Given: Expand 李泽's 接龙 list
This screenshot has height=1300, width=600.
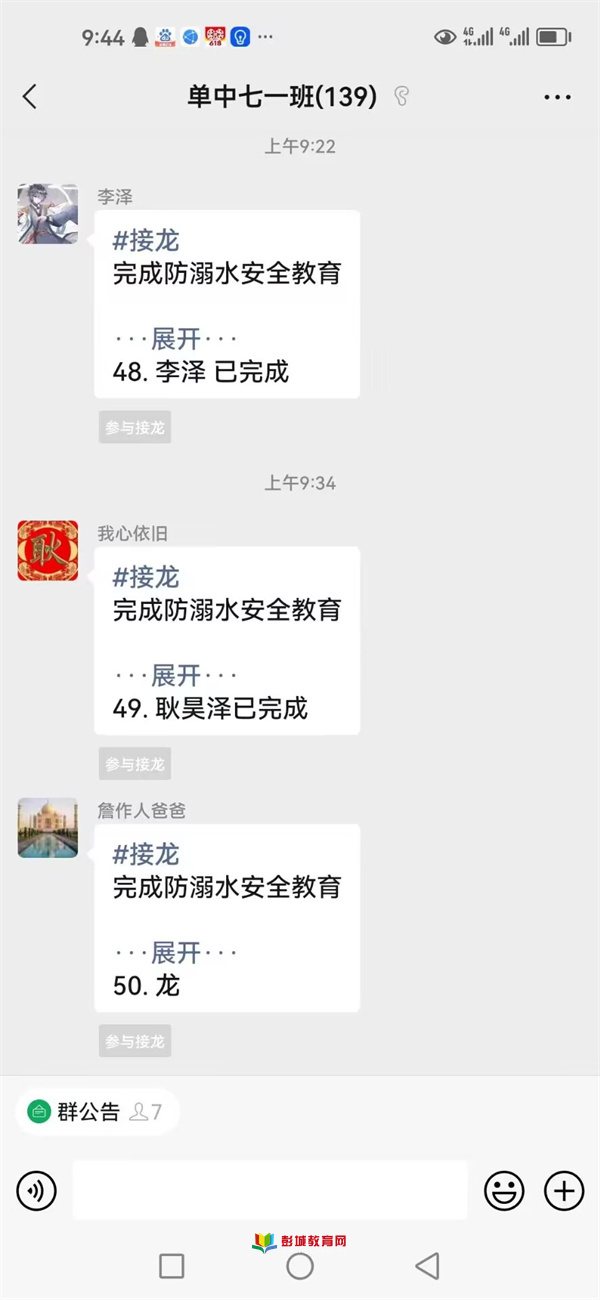Looking at the screenshot, I should (175, 339).
